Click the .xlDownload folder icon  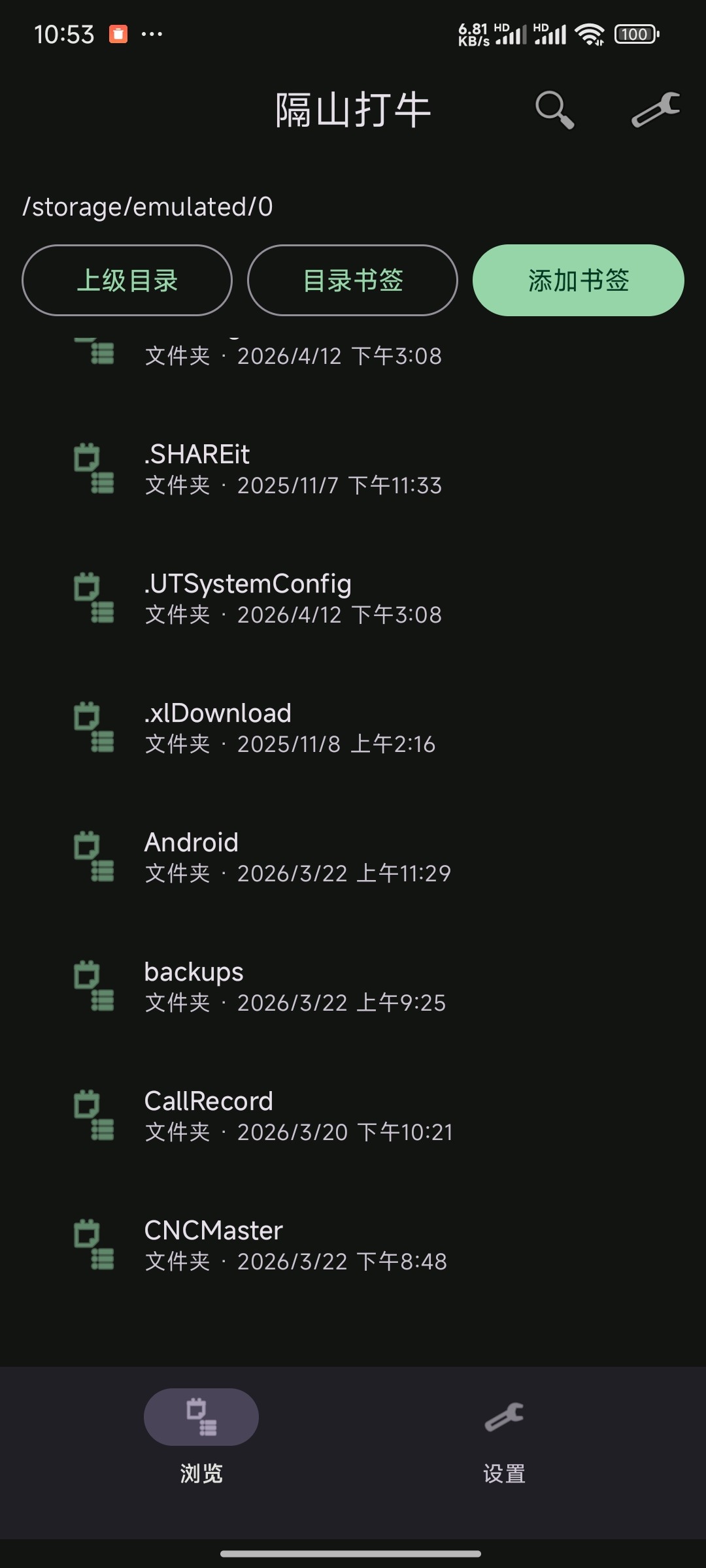click(x=95, y=727)
